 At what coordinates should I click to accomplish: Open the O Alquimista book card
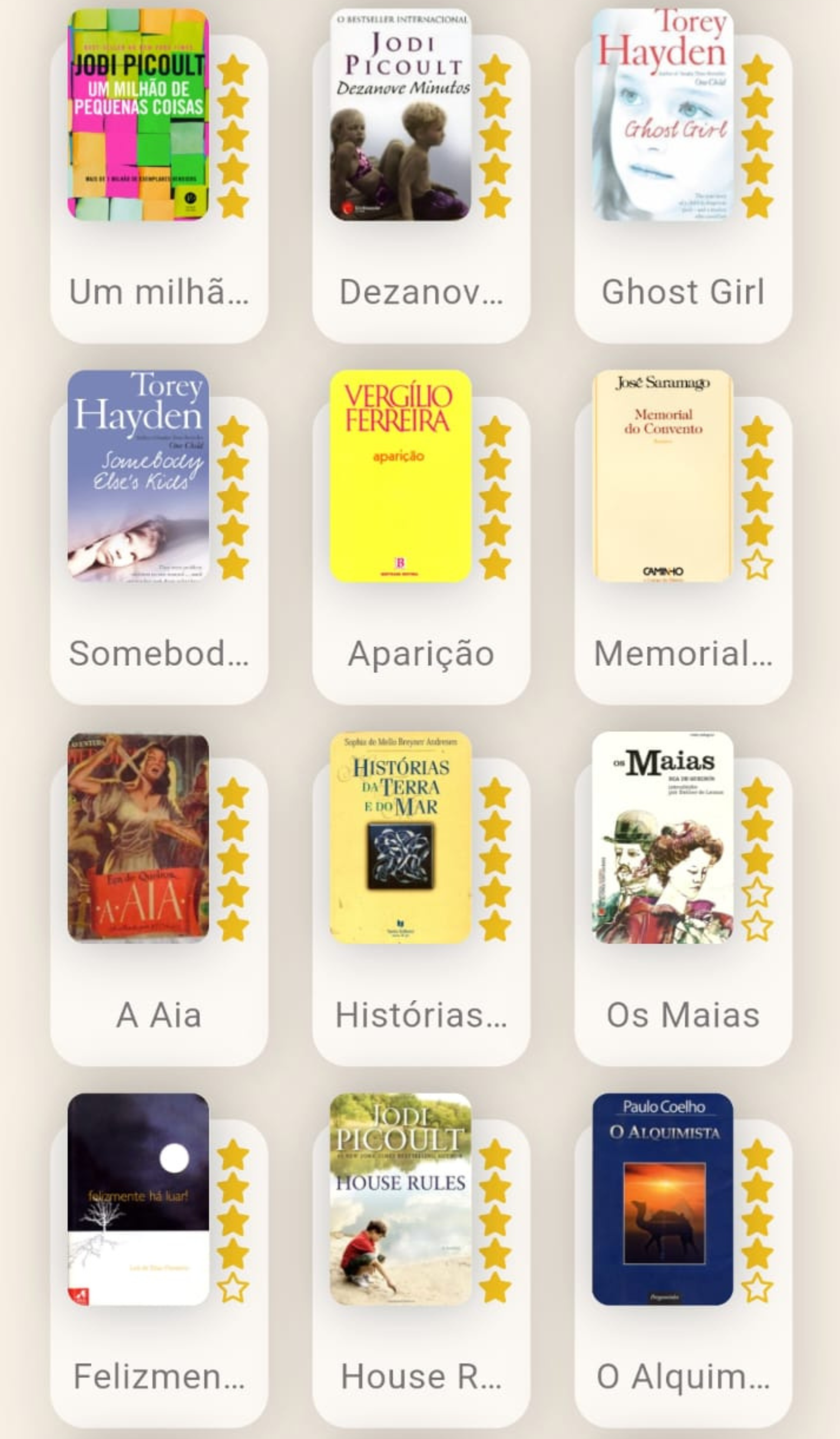coord(663,1199)
